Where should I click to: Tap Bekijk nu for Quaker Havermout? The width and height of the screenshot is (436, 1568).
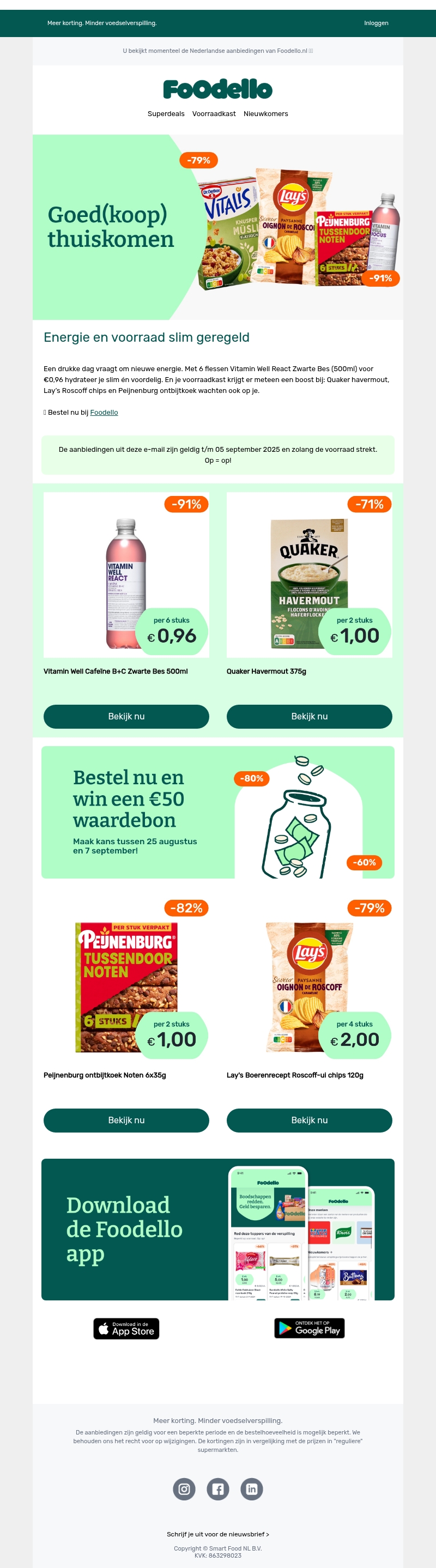pyautogui.click(x=308, y=717)
